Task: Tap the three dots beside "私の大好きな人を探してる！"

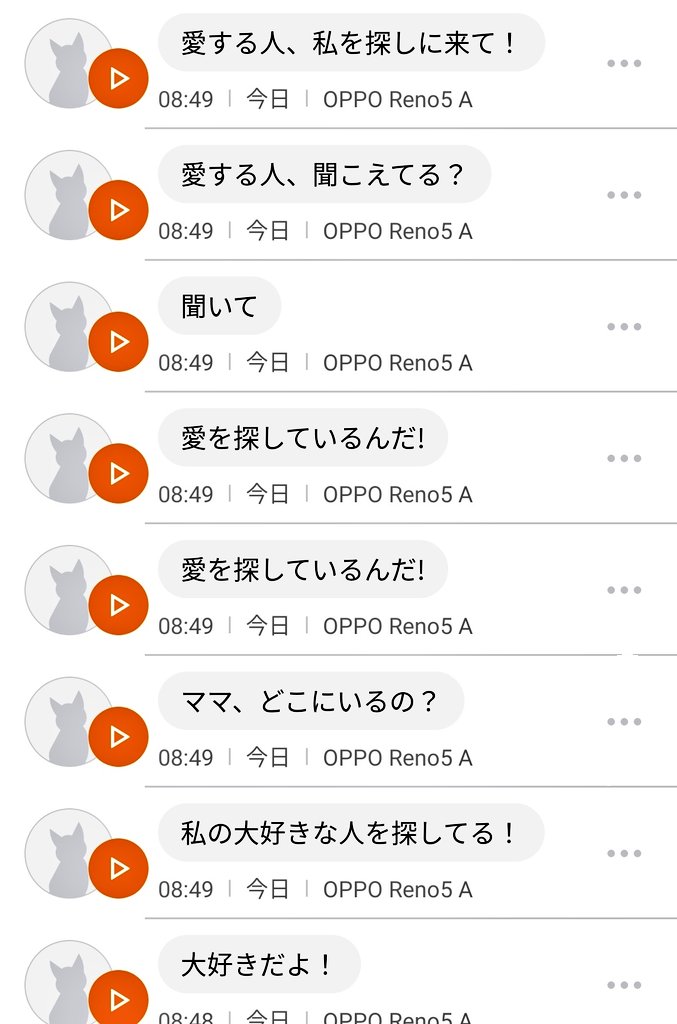Action: click(624, 853)
